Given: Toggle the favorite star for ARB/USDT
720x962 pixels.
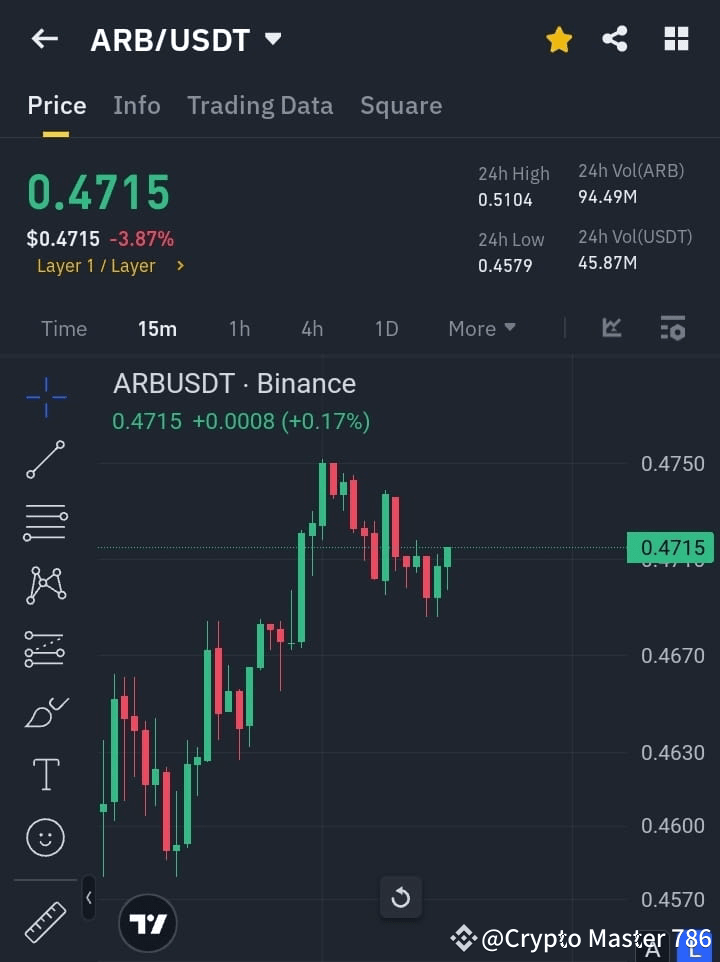Looking at the screenshot, I should [558, 38].
